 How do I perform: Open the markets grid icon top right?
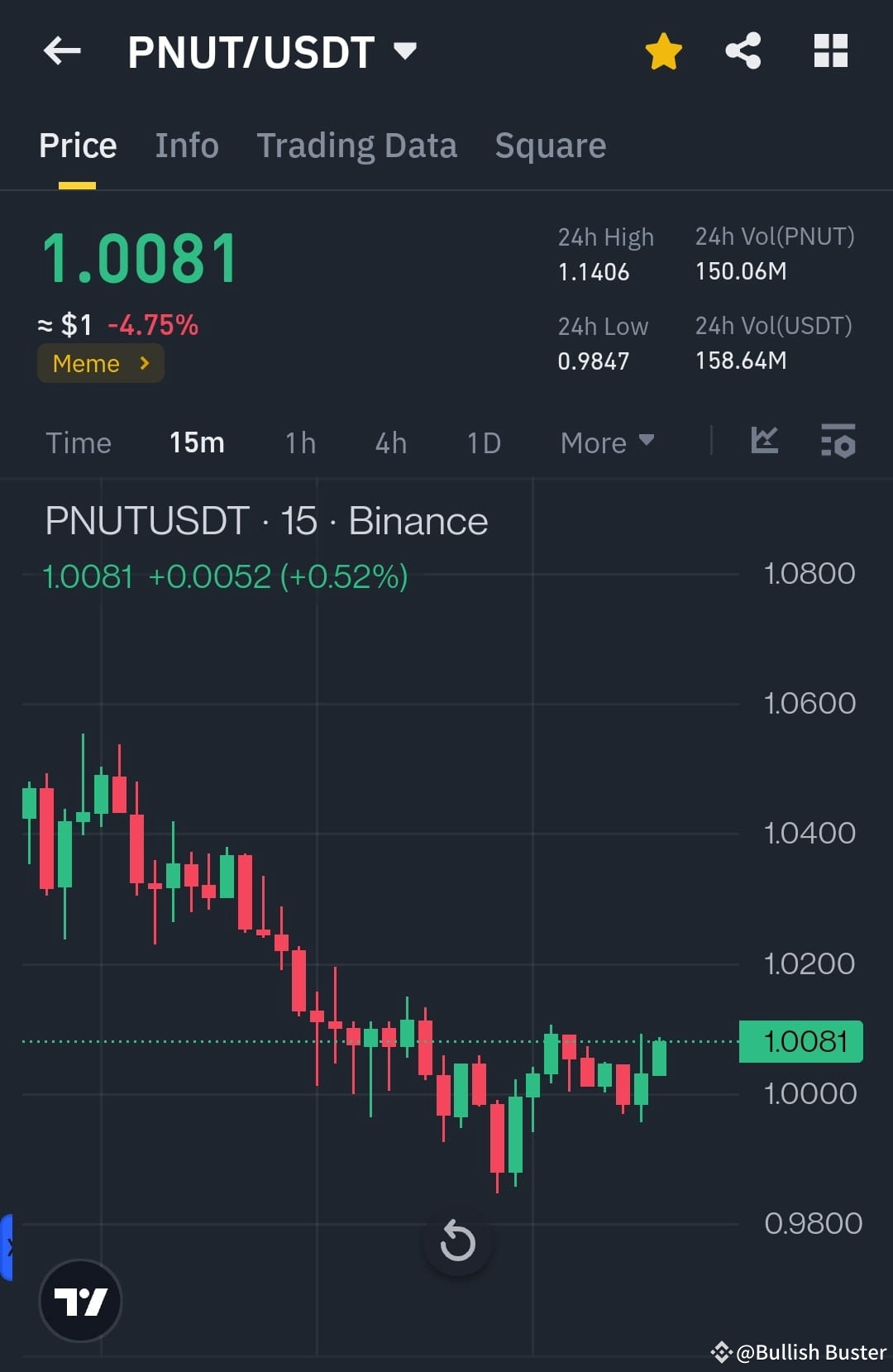coord(829,50)
